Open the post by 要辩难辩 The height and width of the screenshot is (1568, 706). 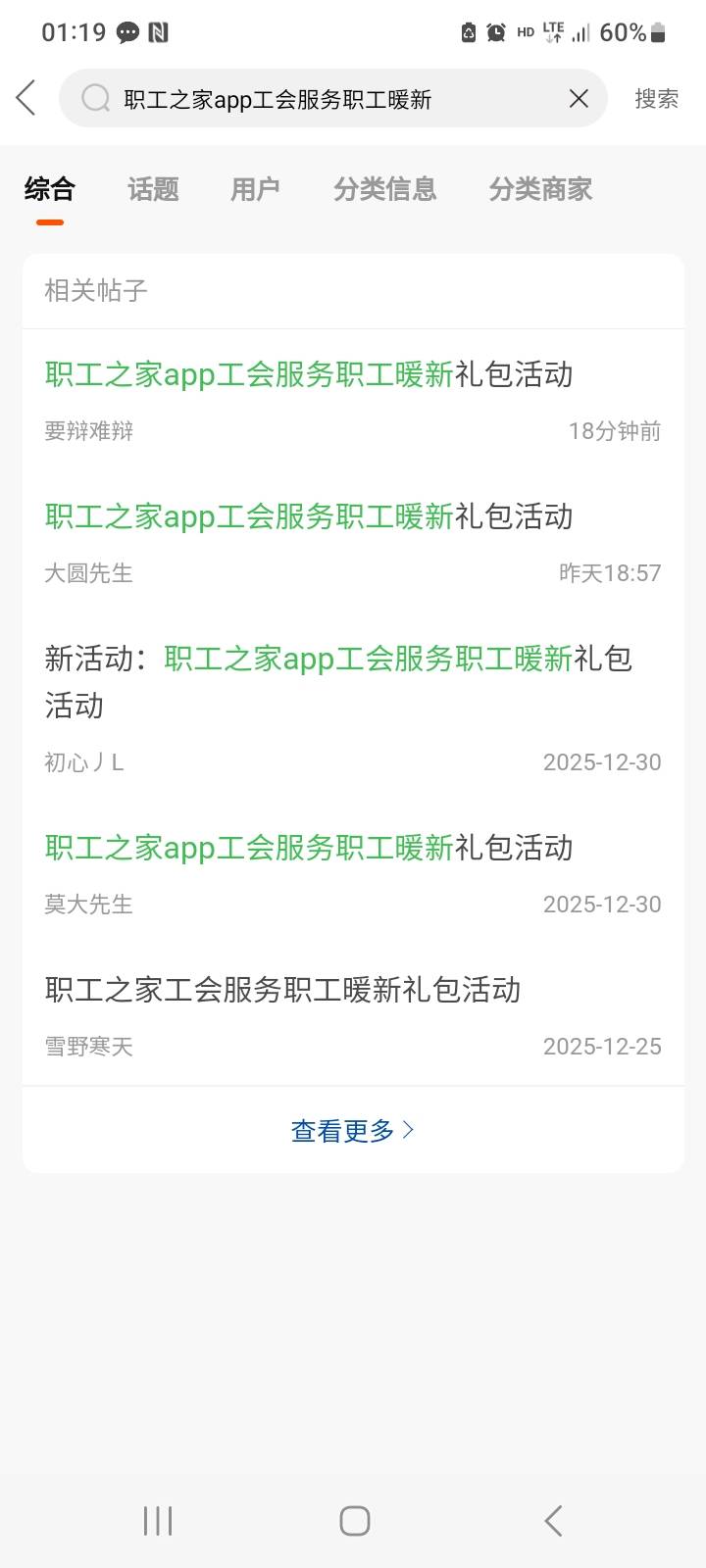coord(353,400)
